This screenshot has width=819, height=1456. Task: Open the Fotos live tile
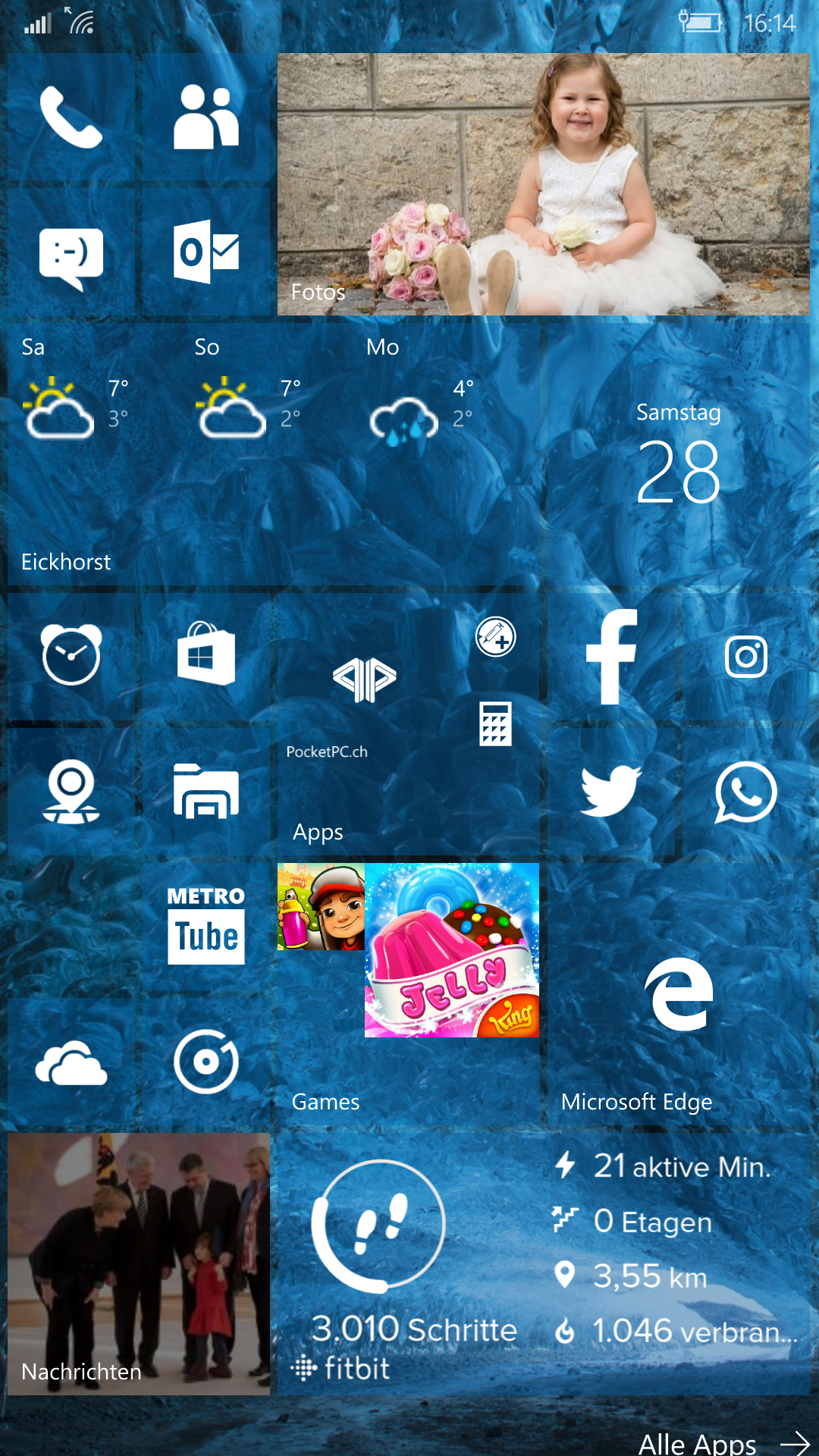point(544,184)
